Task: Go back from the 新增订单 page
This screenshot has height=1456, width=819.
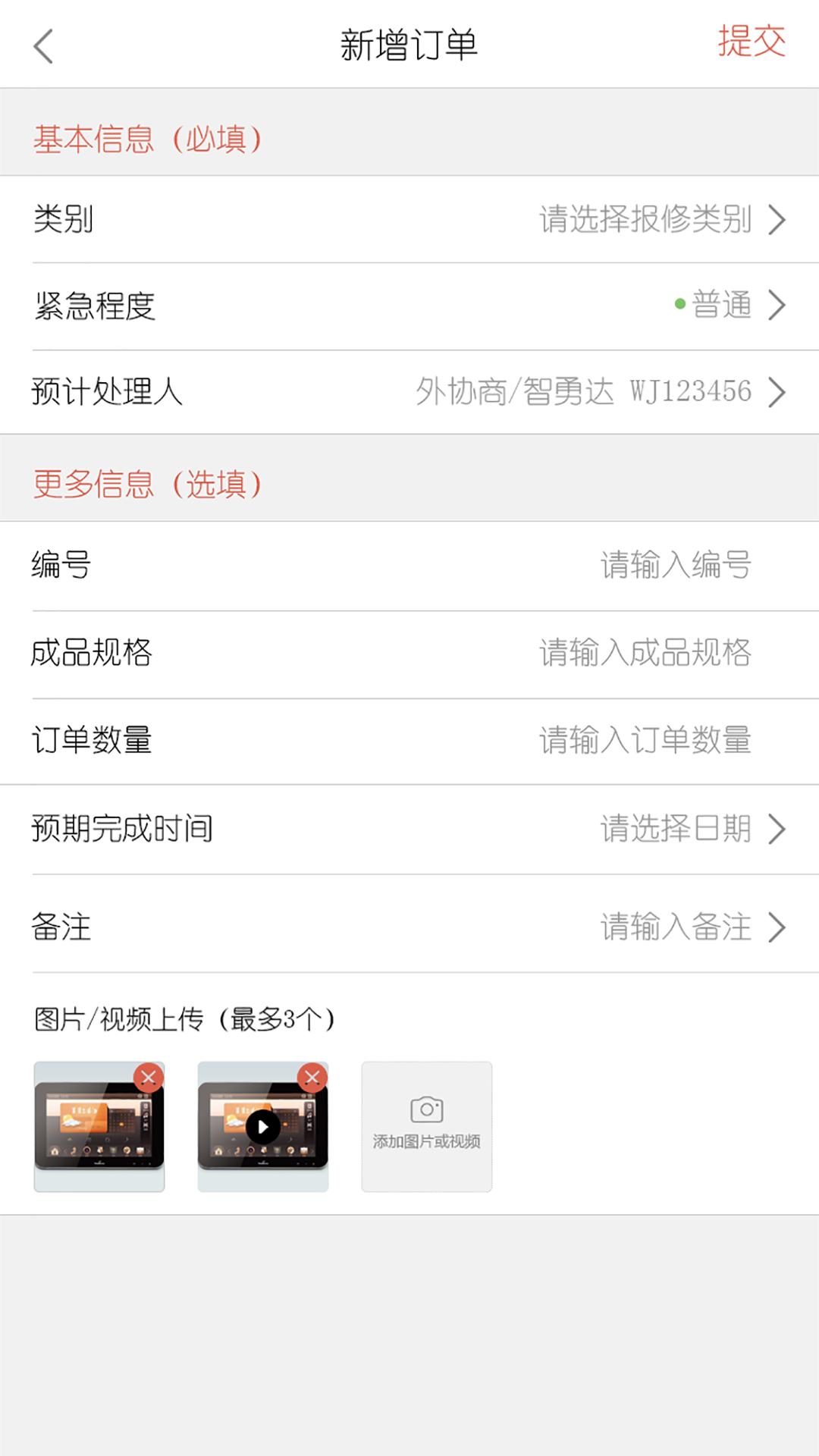Action: pyautogui.click(x=44, y=45)
